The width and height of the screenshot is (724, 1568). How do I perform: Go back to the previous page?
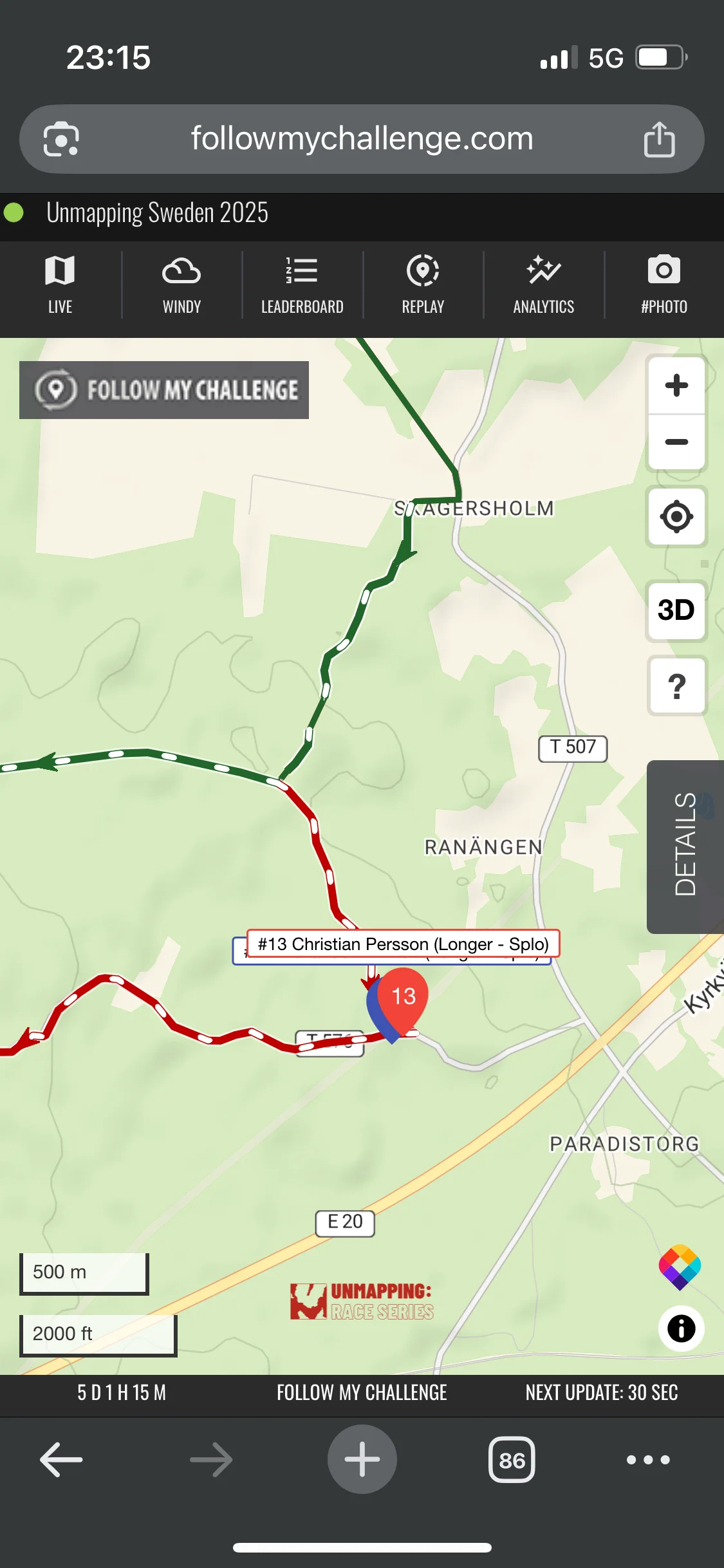[x=61, y=1459]
